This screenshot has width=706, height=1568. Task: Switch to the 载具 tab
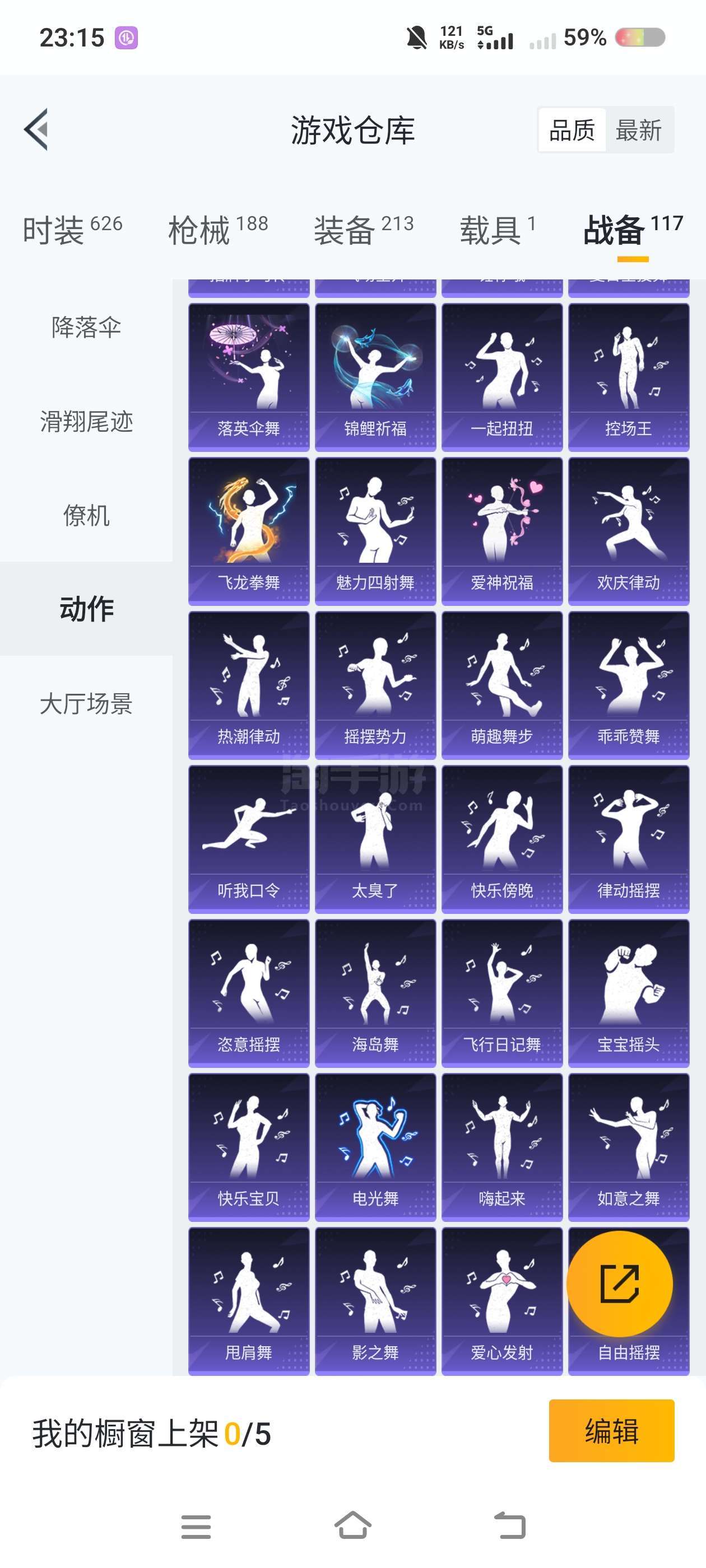498,230
